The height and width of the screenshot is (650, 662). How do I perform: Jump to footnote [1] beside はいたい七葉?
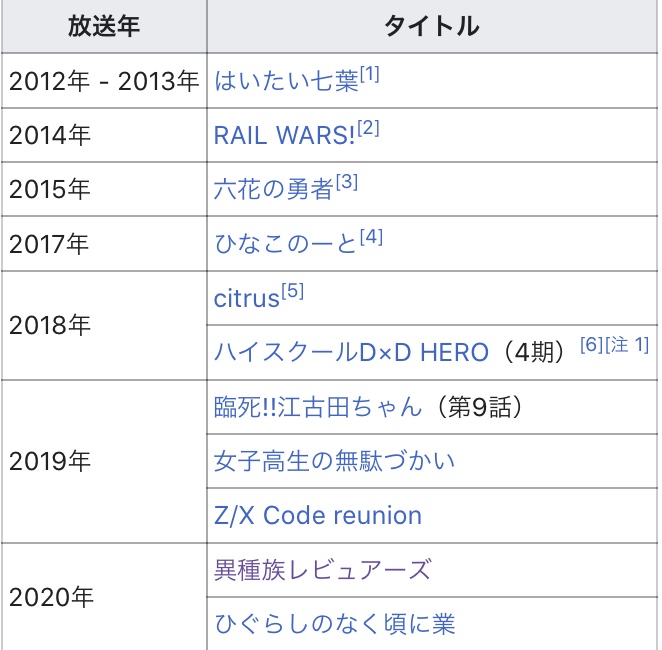point(370,75)
